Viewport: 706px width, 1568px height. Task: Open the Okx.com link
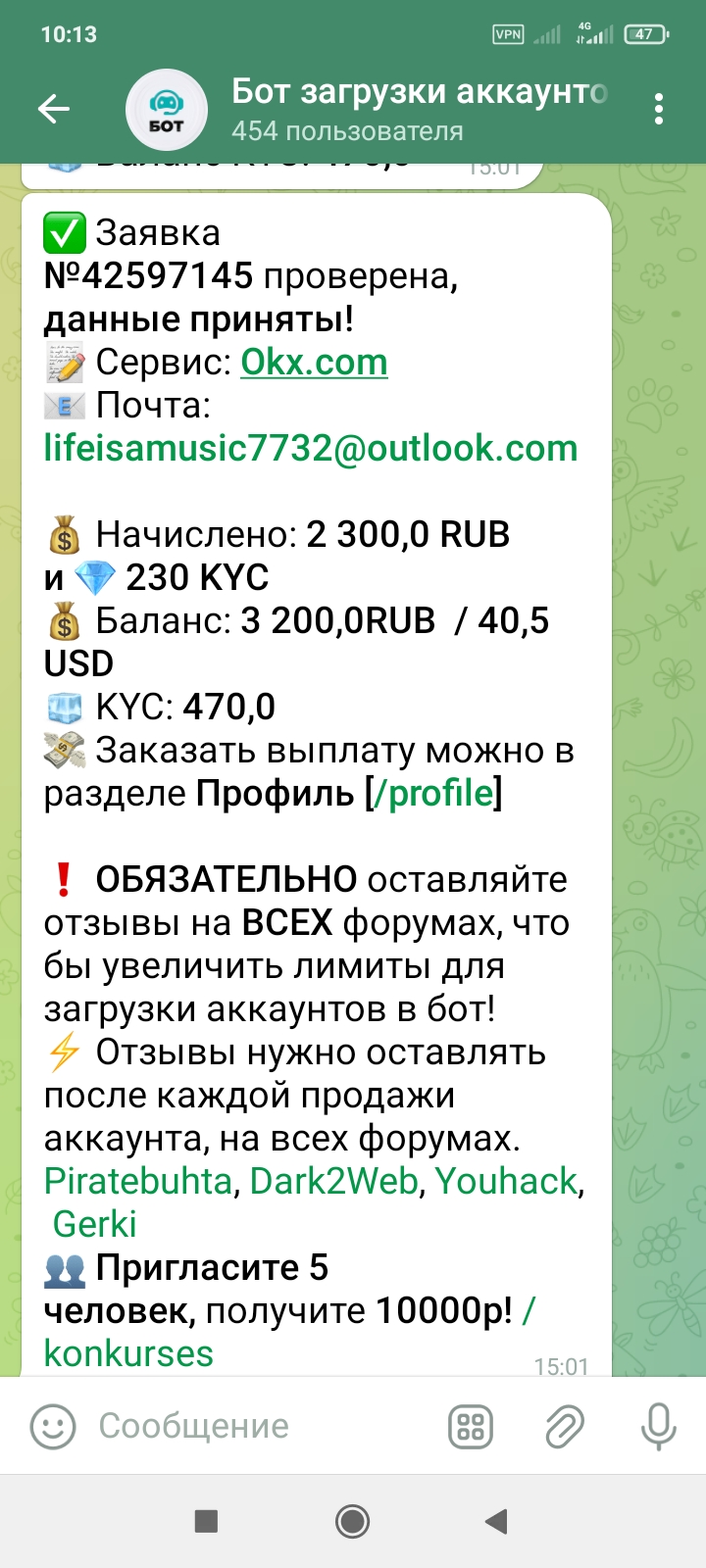315,363
